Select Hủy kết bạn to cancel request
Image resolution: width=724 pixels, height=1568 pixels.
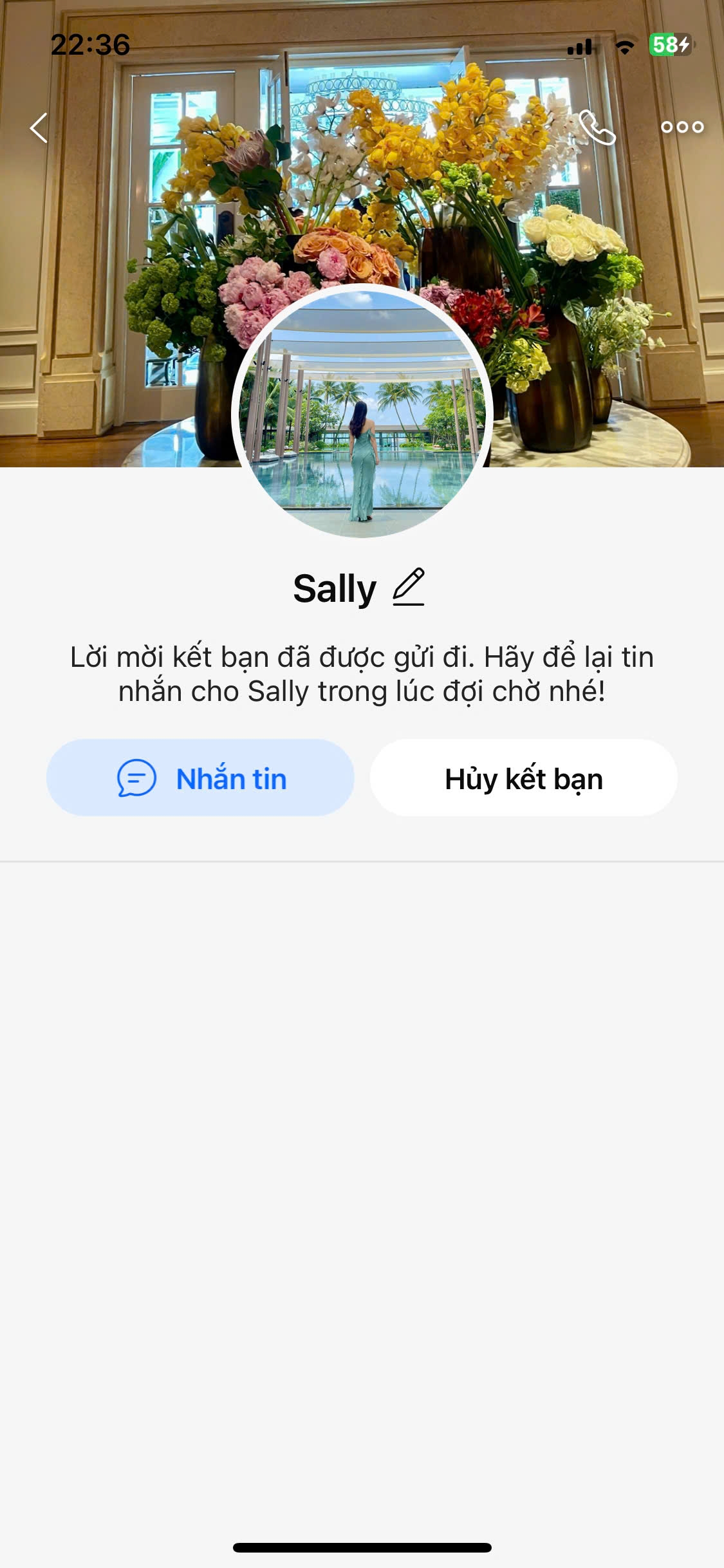(523, 778)
